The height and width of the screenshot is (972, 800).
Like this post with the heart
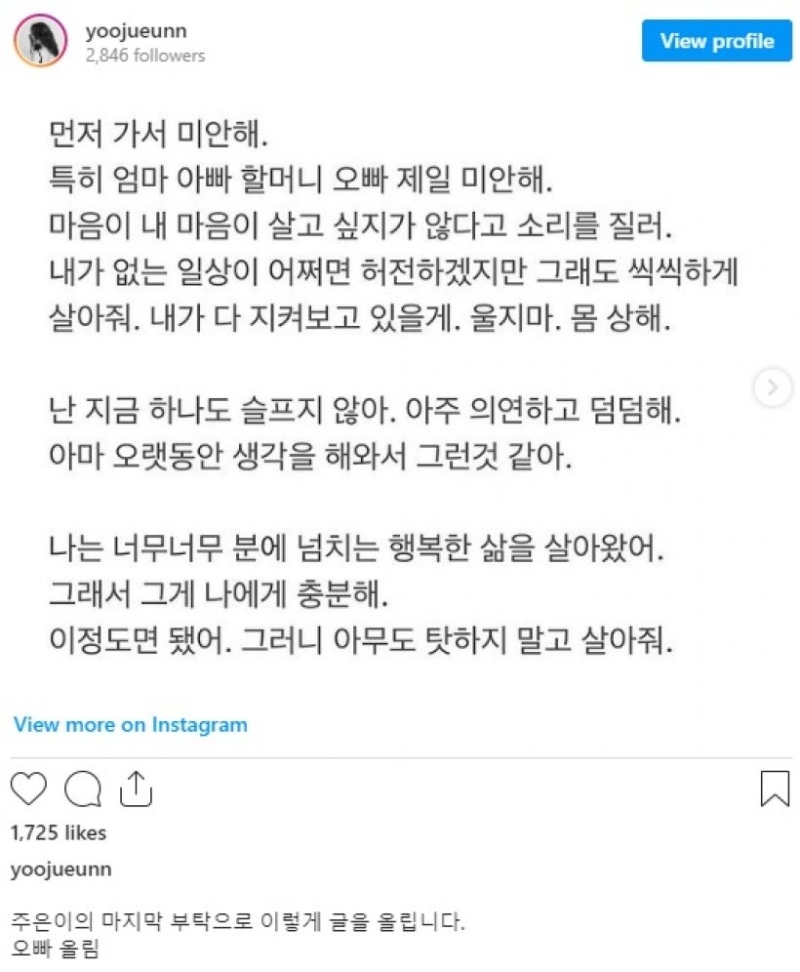point(29,789)
